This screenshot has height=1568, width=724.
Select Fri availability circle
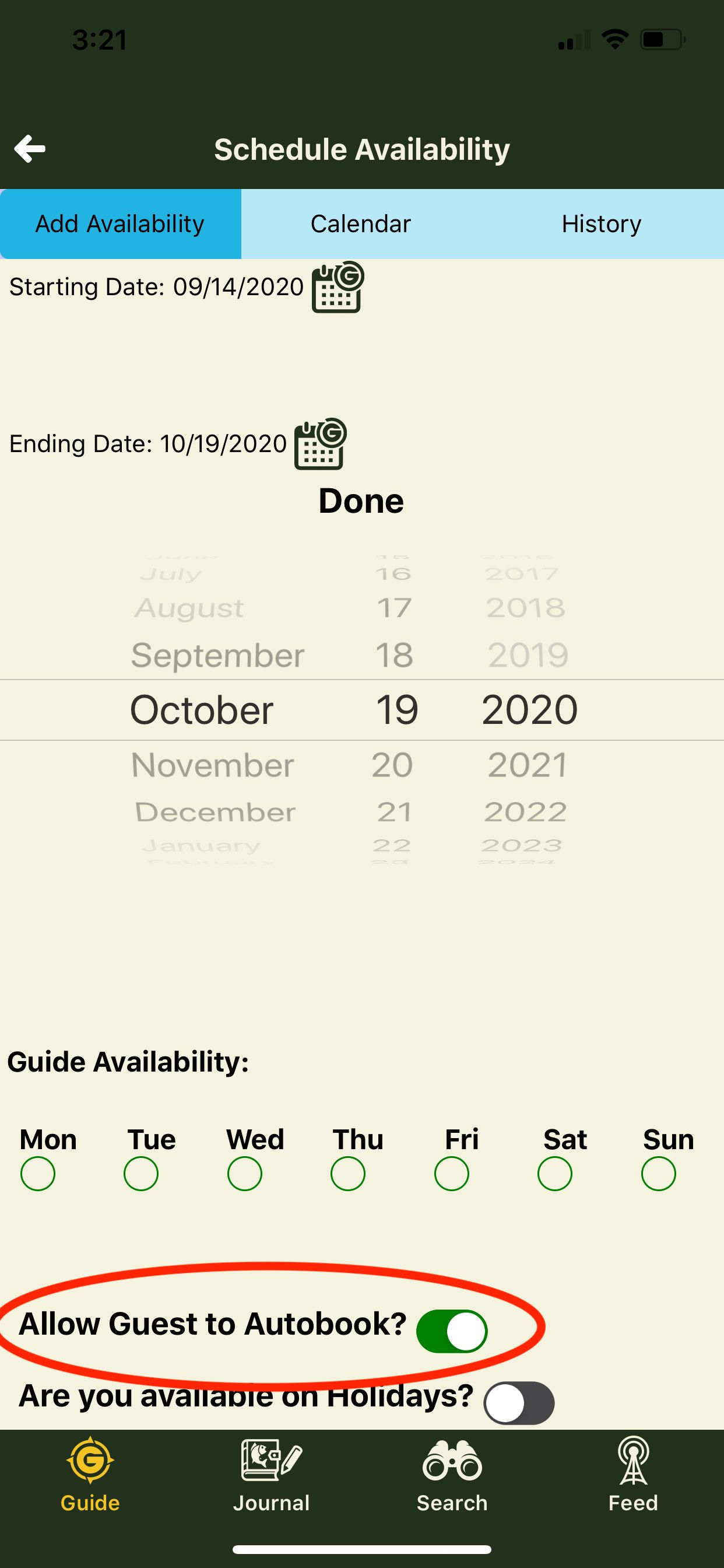pos(451,1174)
